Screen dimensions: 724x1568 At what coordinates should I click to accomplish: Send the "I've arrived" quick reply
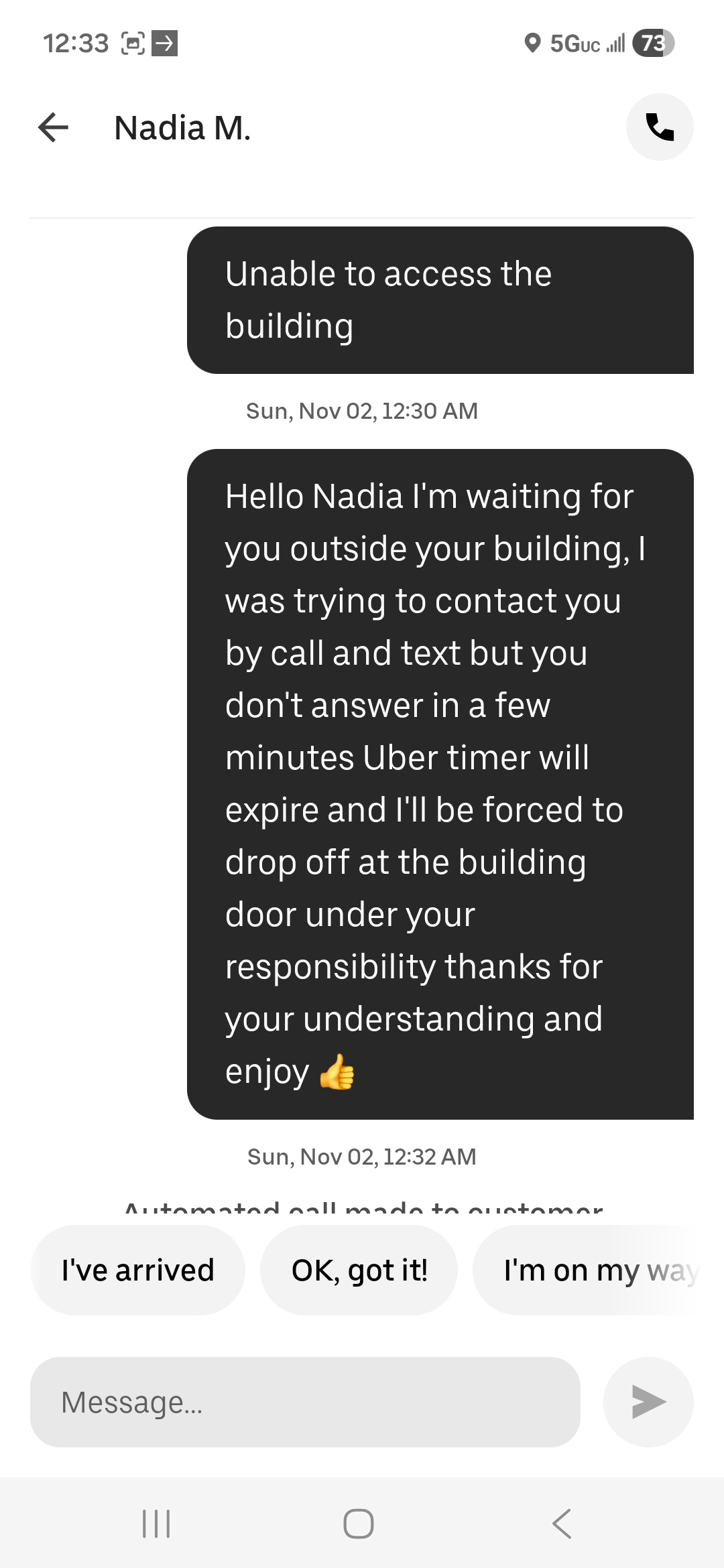coord(137,1270)
